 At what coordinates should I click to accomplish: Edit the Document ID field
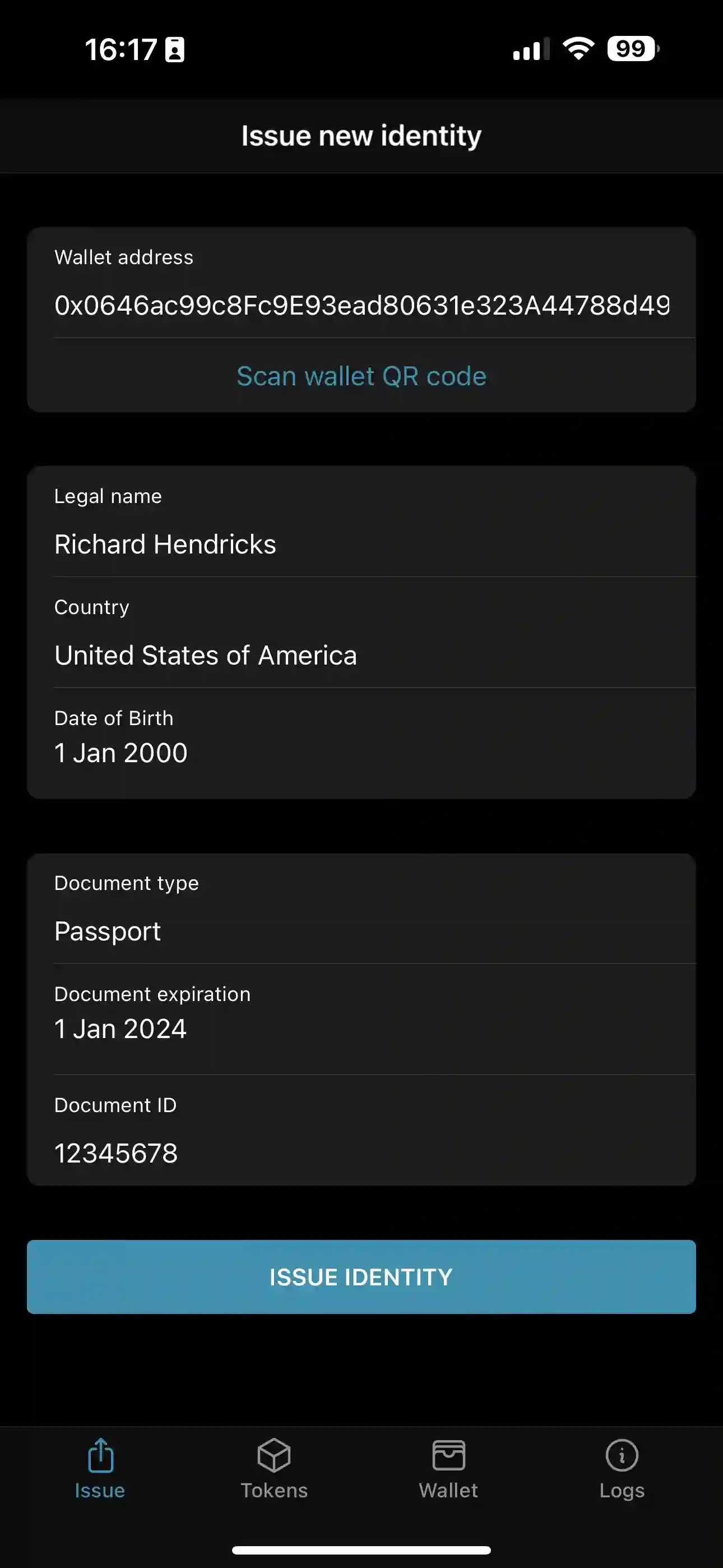click(x=361, y=1152)
